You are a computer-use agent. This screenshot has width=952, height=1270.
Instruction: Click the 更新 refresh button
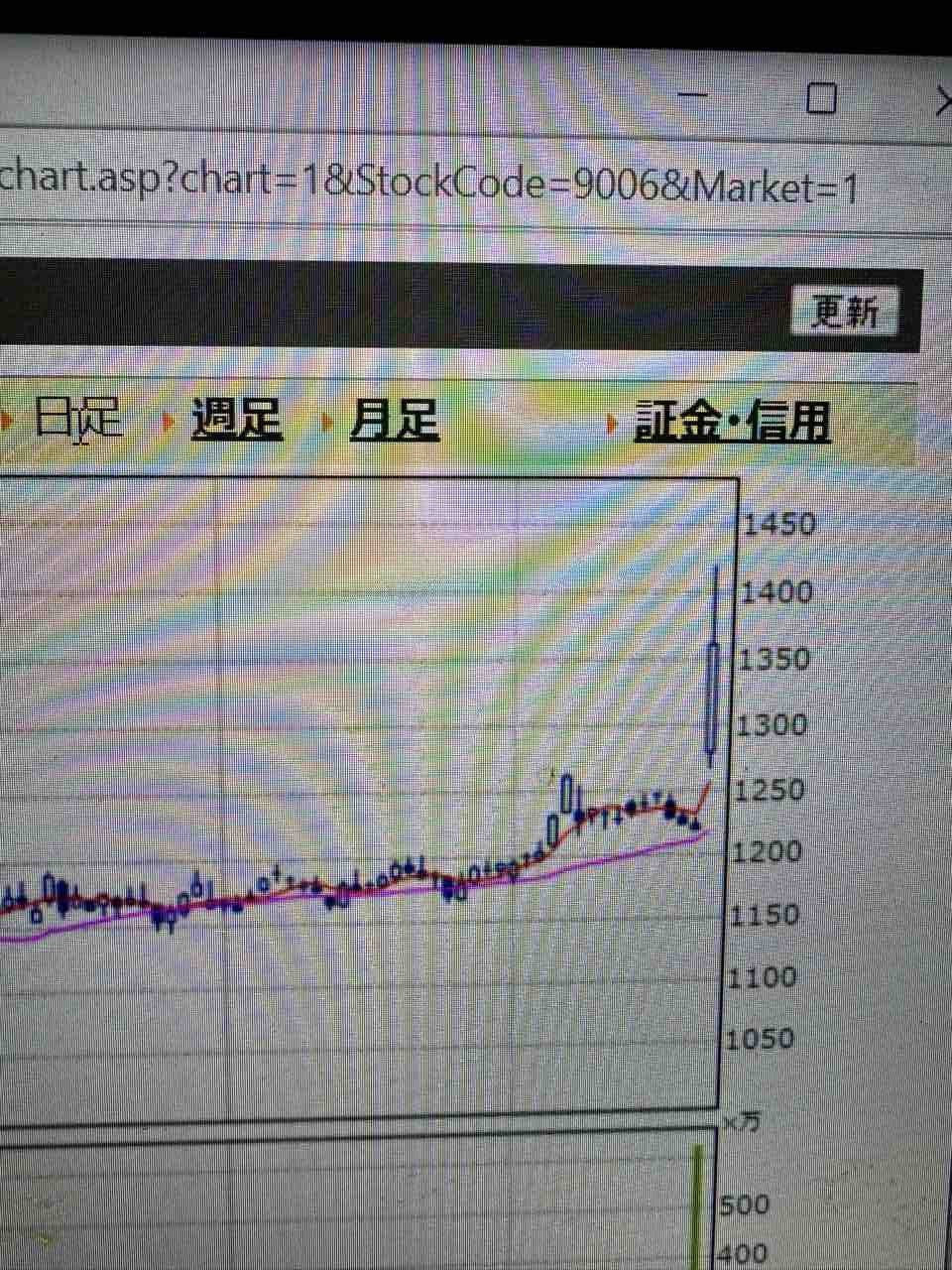click(845, 313)
